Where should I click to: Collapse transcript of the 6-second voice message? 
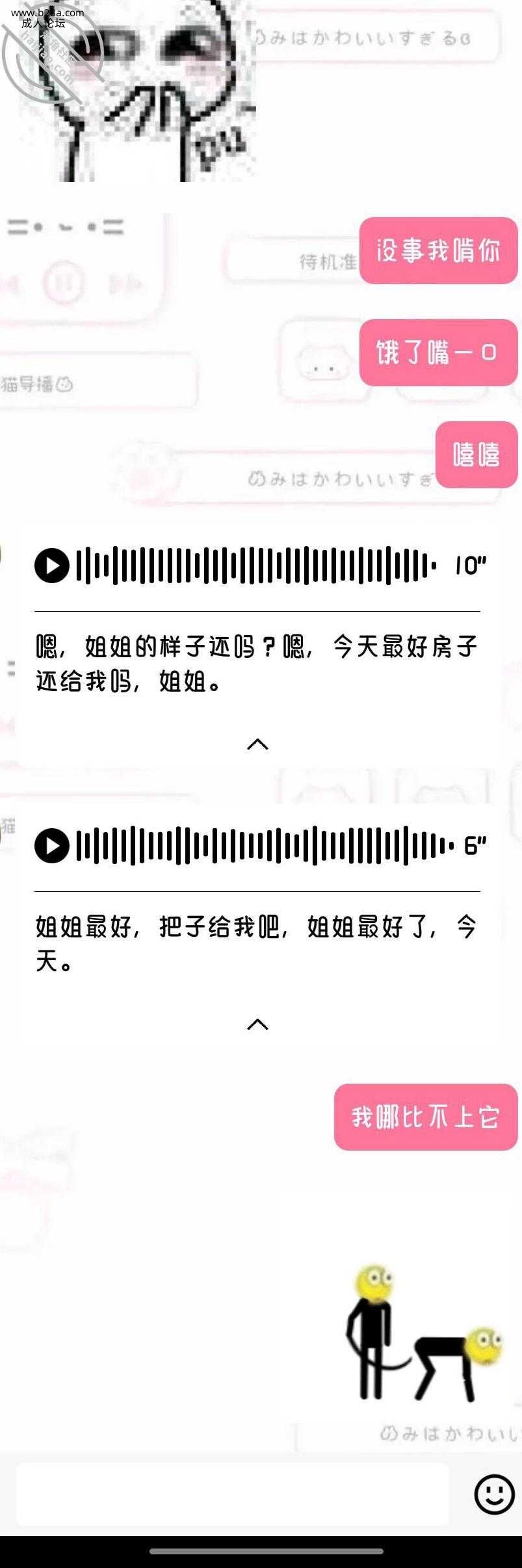(257, 1025)
